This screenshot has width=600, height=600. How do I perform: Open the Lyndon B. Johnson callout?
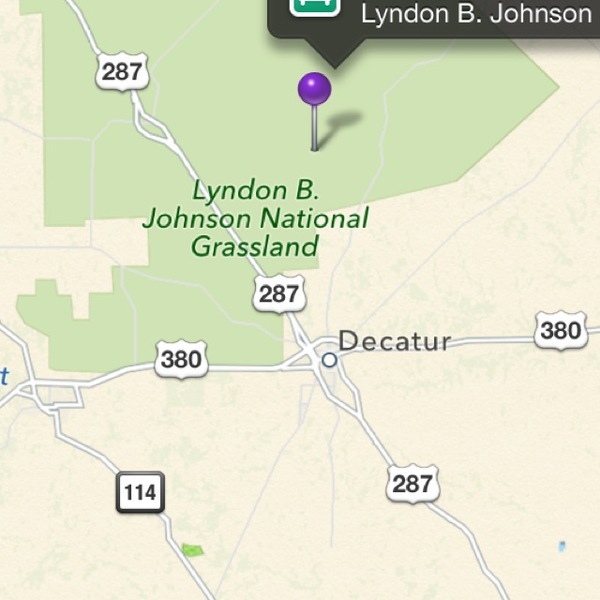tap(475, 15)
